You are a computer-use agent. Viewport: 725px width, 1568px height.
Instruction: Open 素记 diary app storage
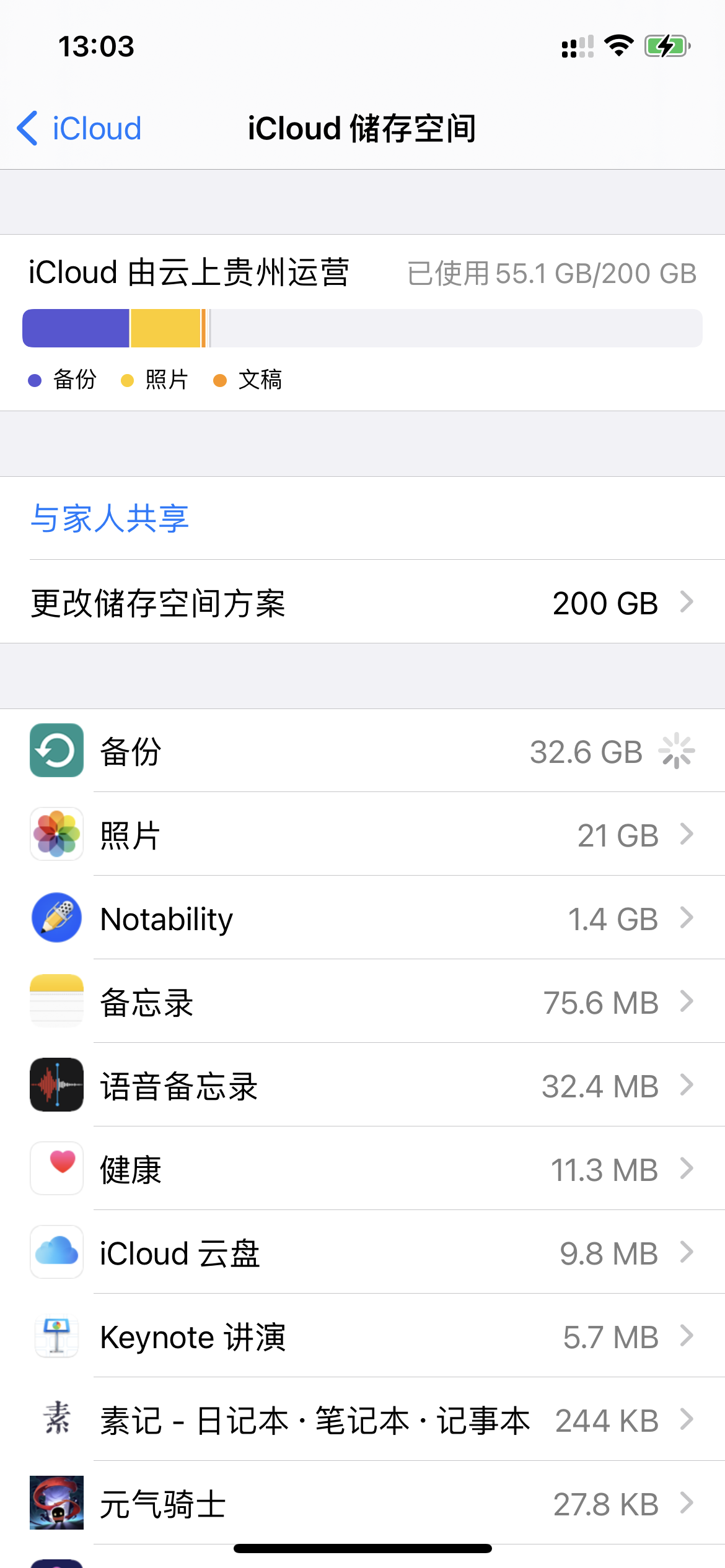click(362, 1421)
